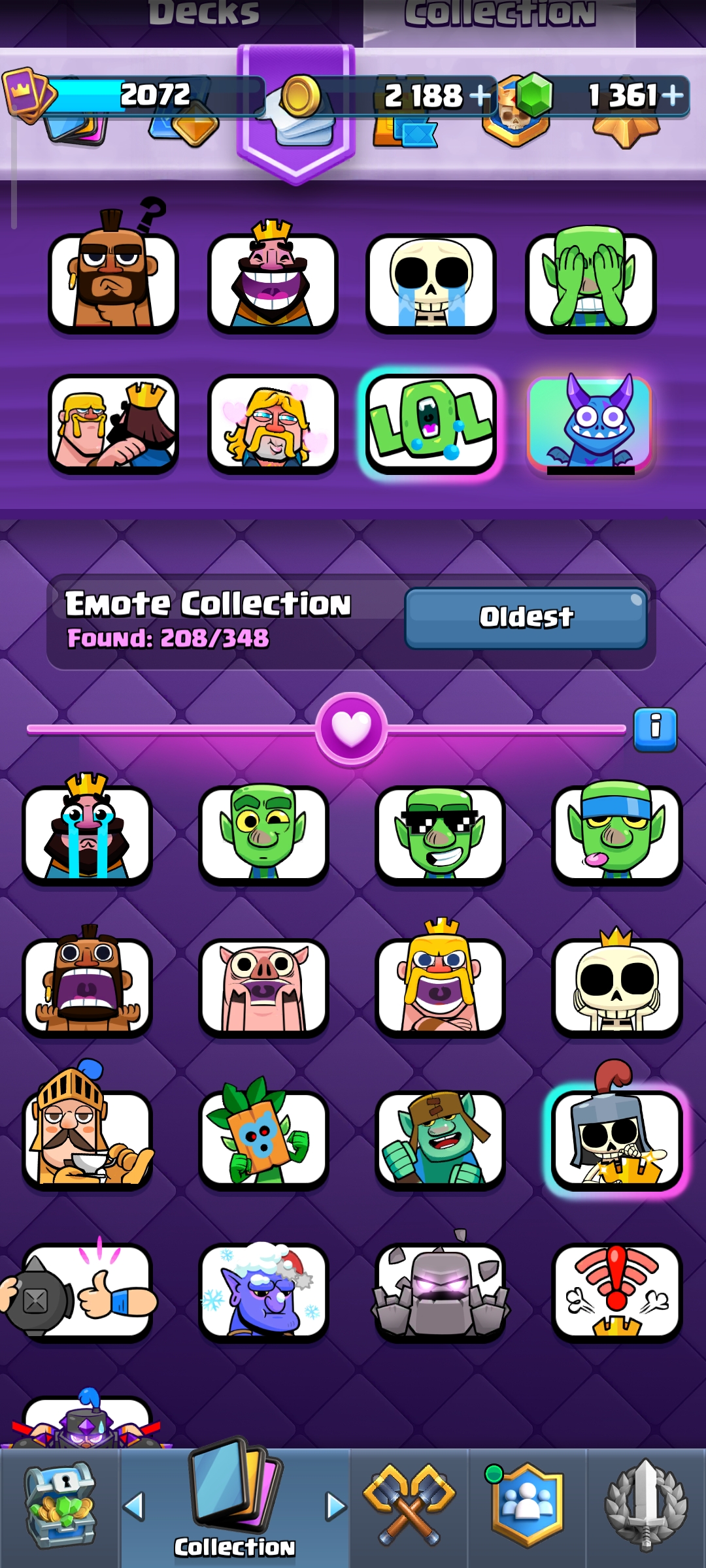Change emote sort order from Oldest
The image size is (706, 1568).
[526, 617]
